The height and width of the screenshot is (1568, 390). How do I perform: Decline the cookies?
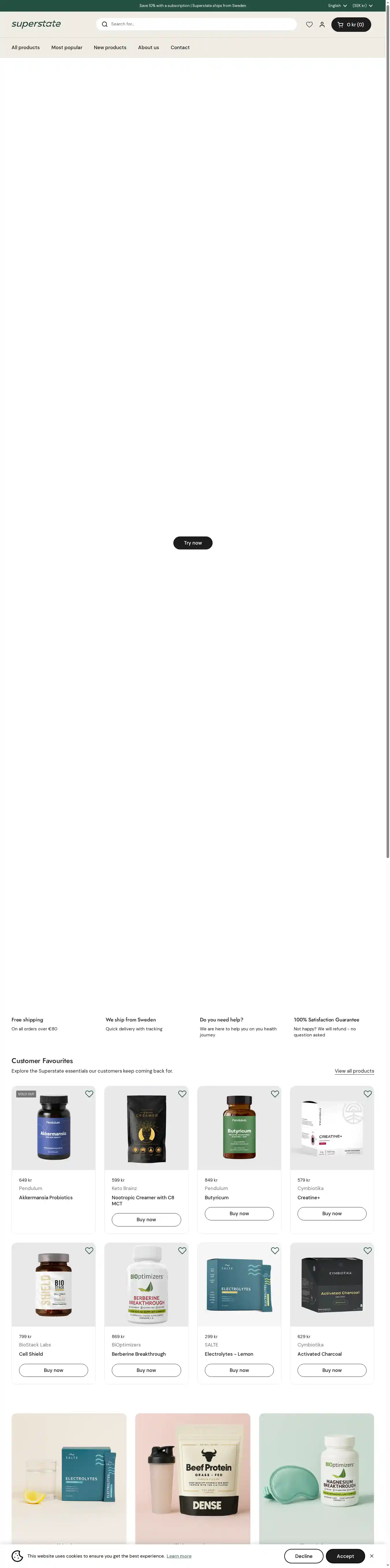304,1556
